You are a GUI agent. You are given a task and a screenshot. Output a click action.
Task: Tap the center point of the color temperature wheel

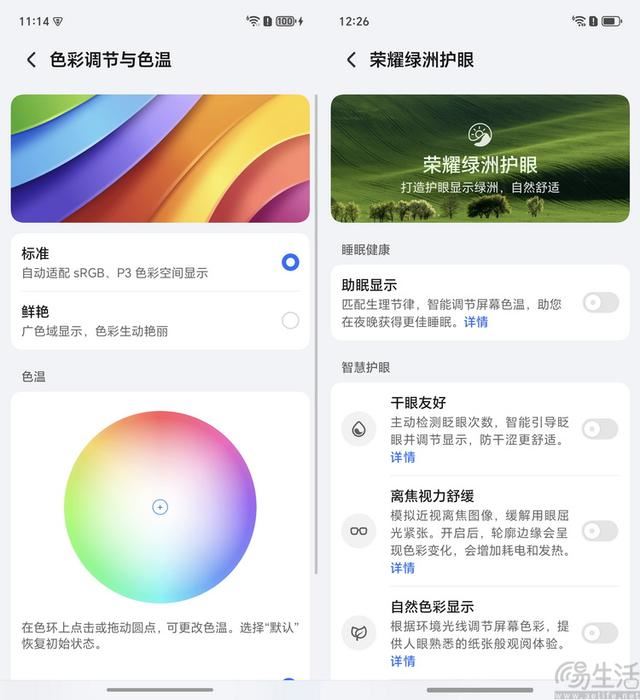[160, 507]
